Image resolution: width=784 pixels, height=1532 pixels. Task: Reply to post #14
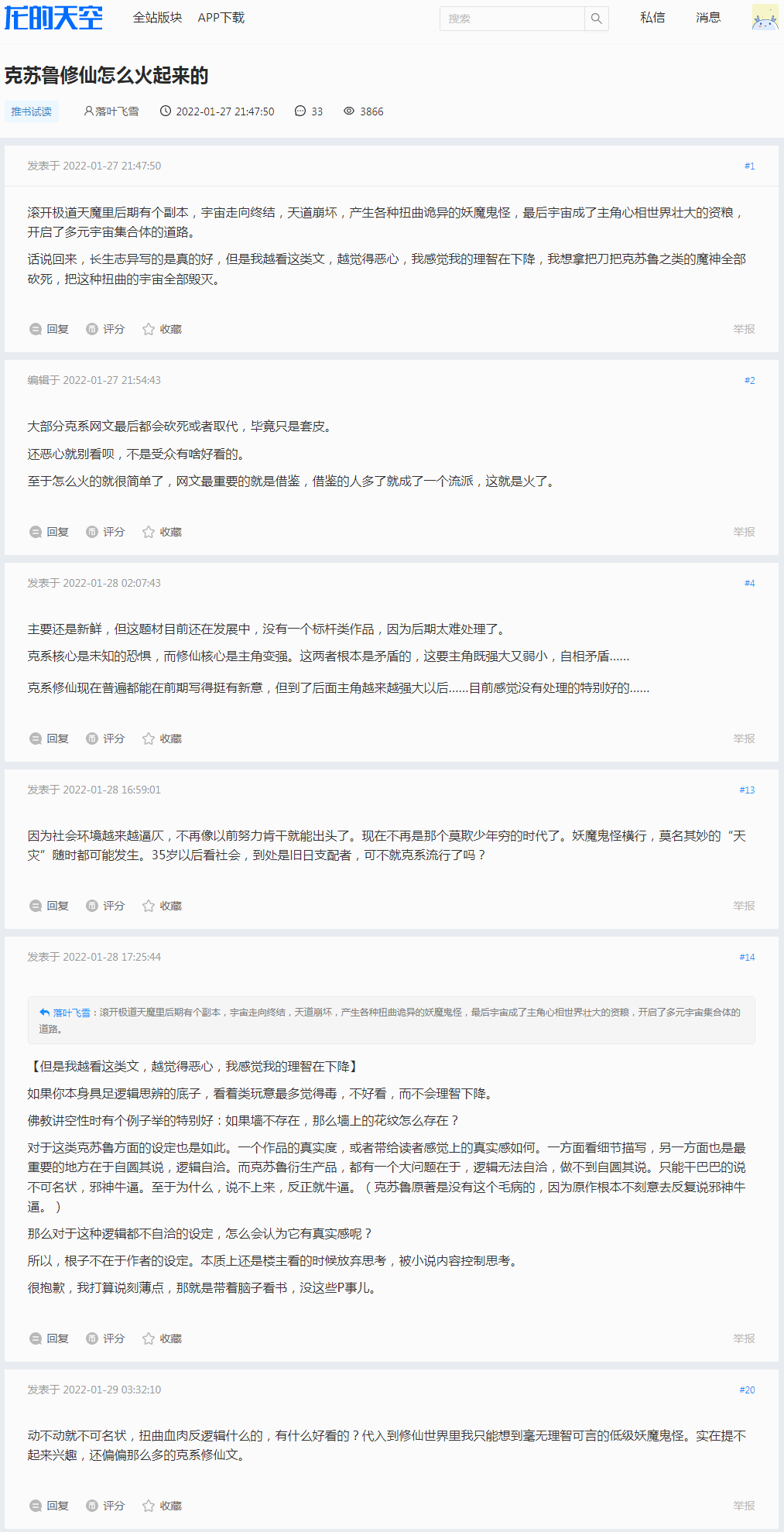coord(50,1338)
